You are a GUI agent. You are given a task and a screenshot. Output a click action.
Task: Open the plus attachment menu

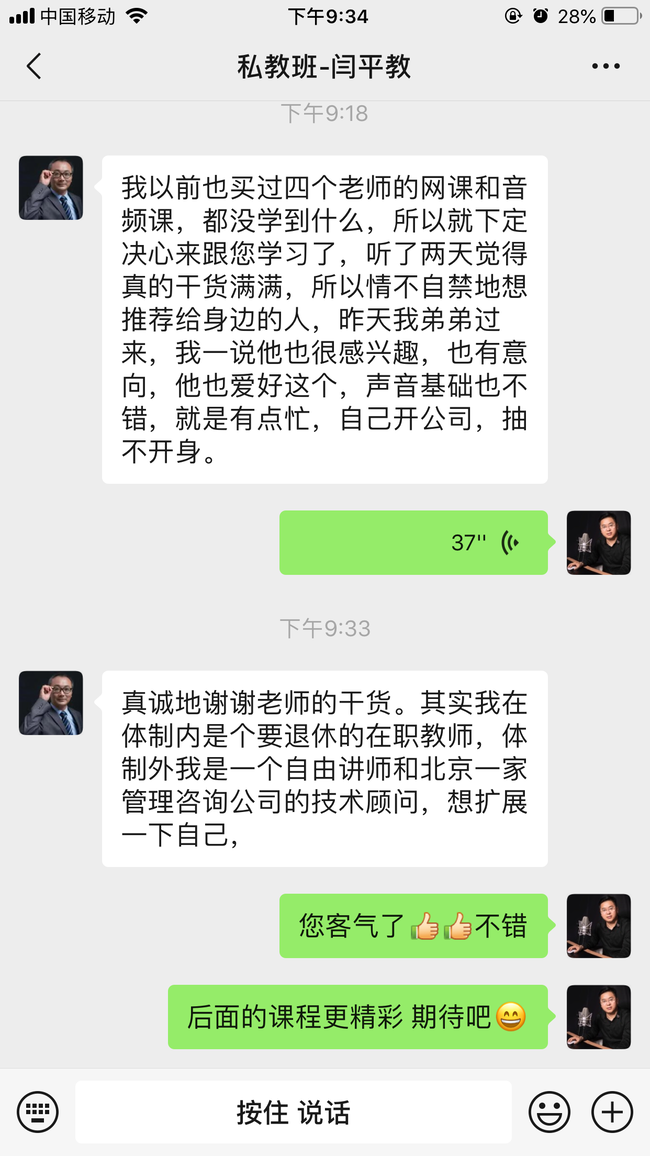pyautogui.click(x=612, y=1111)
